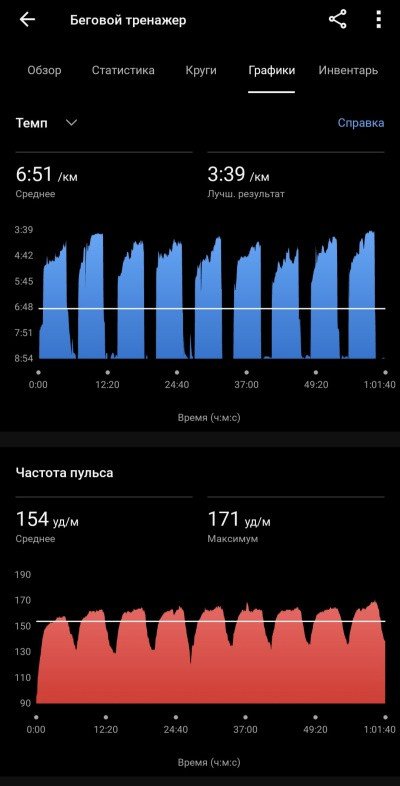
Task: Open the three-dot overflow menu
Action: click(378, 20)
